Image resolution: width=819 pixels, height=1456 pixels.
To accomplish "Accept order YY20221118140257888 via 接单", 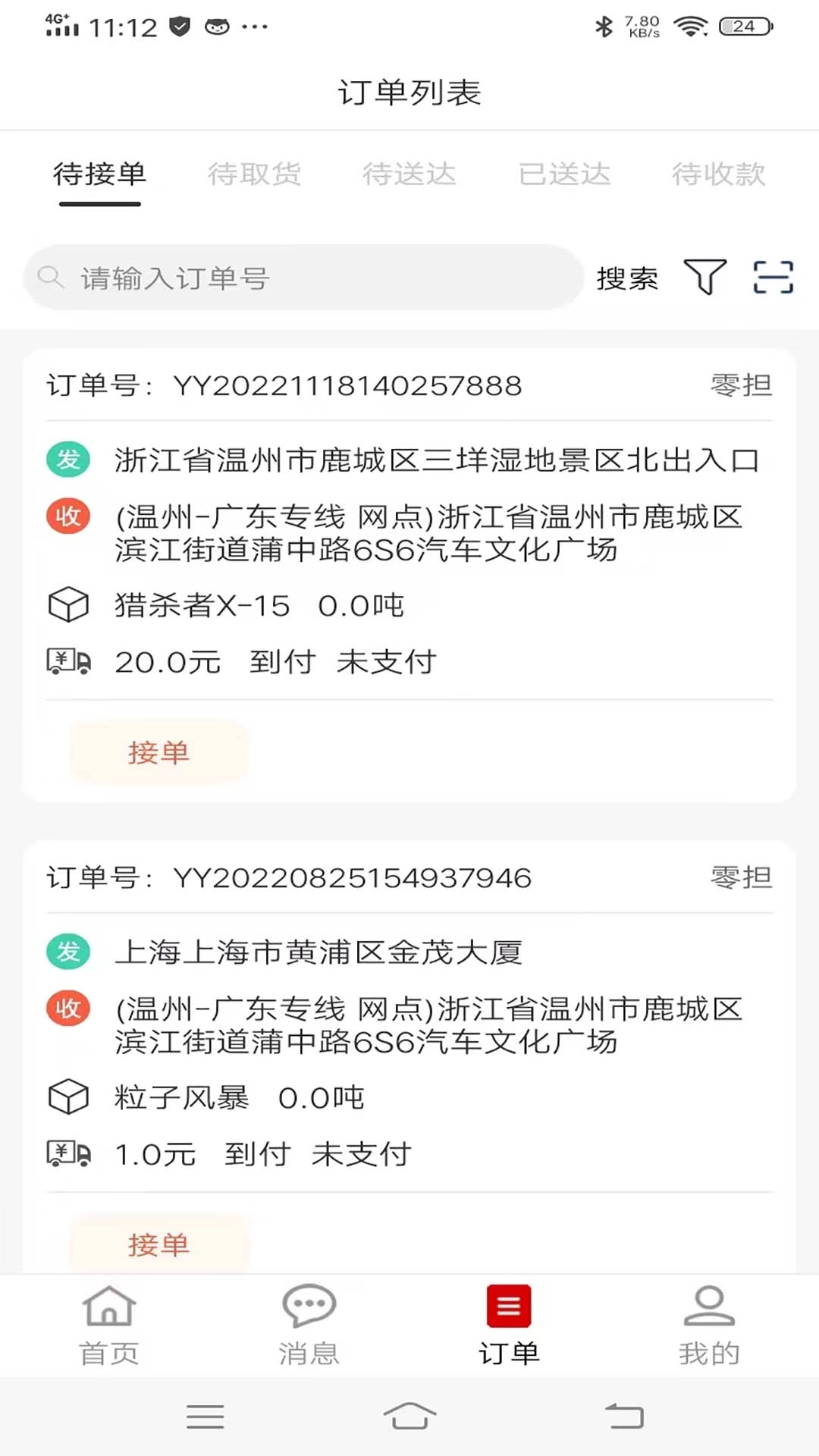I will pos(158,752).
